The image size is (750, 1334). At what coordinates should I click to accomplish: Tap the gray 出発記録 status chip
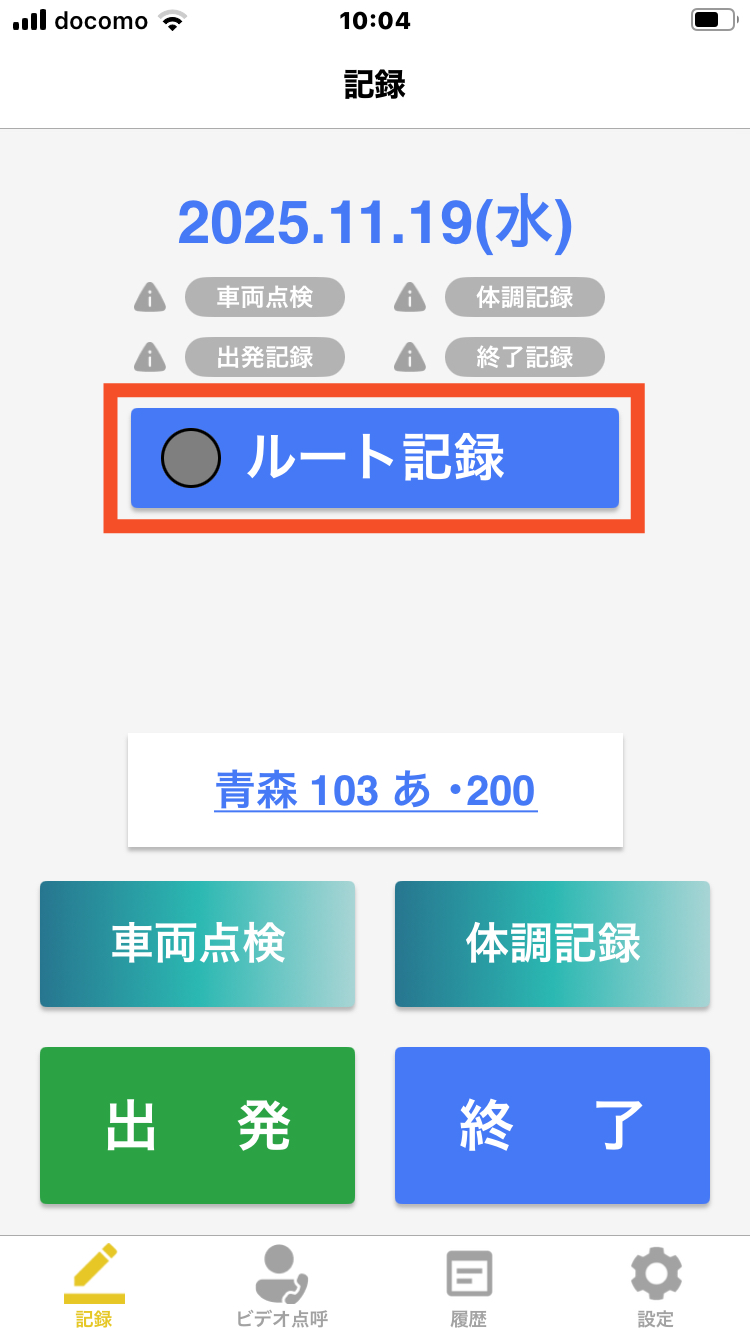coord(265,357)
